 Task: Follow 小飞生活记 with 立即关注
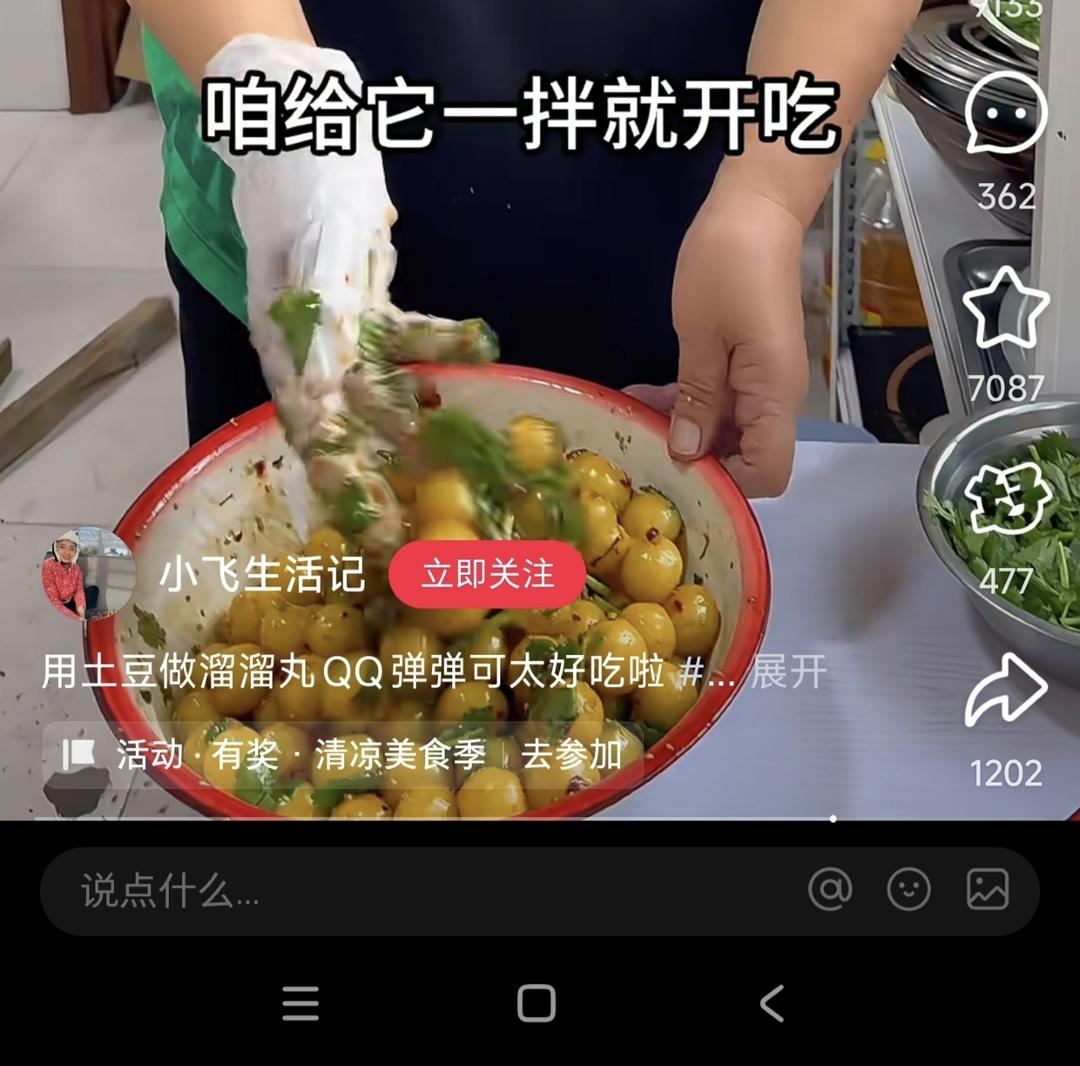487,574
